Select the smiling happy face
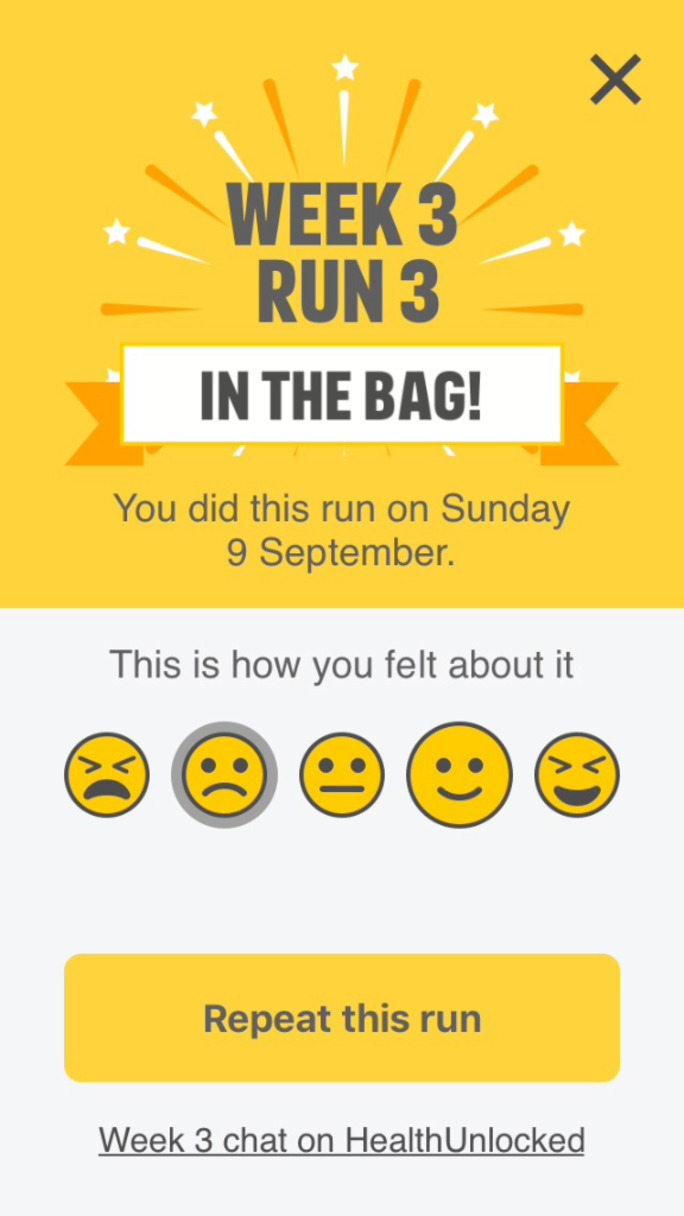Screen dimensions: 684x1216 [x=459, y=775]
